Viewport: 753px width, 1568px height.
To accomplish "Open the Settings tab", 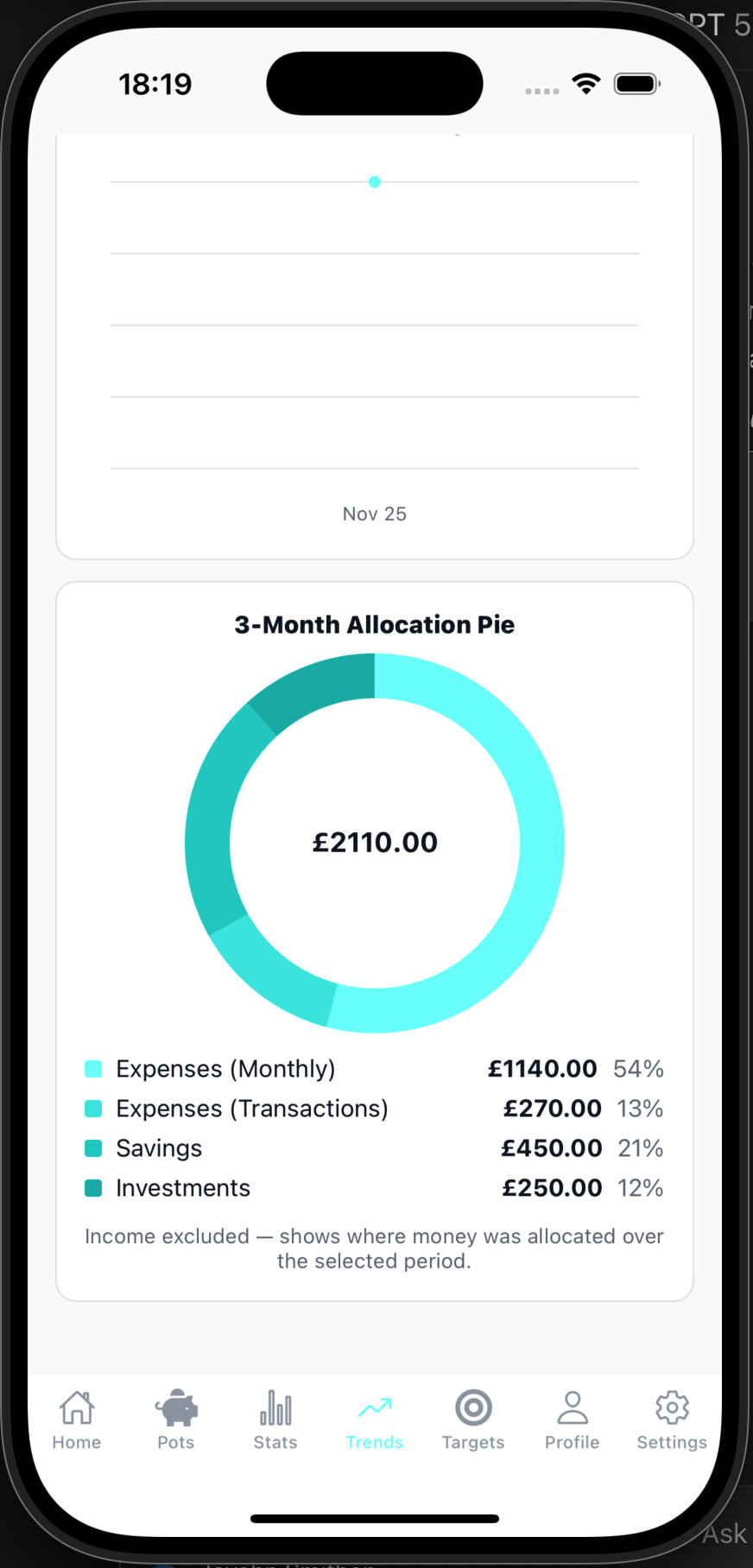I will point(672,1419).
